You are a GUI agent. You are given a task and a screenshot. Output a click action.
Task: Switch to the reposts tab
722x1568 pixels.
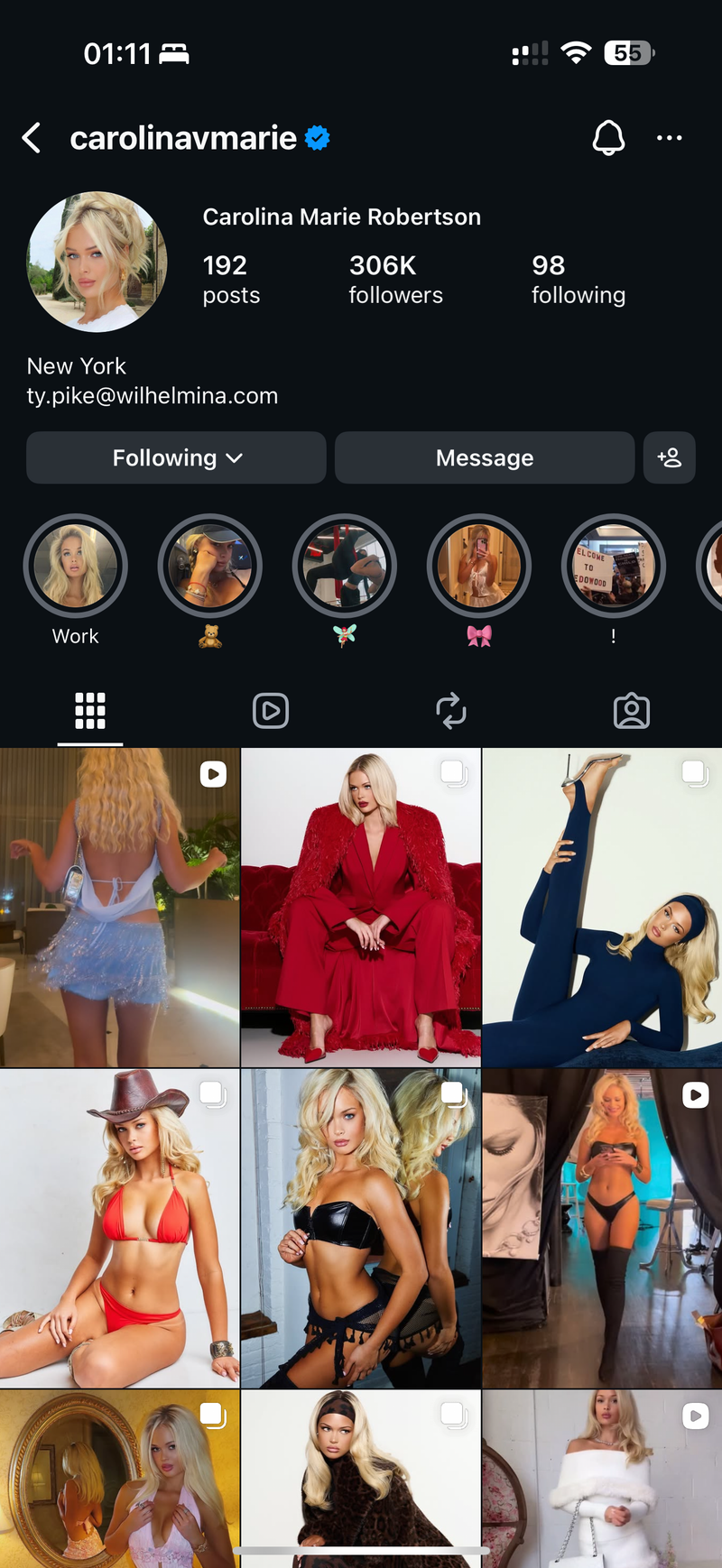(451, 711)
